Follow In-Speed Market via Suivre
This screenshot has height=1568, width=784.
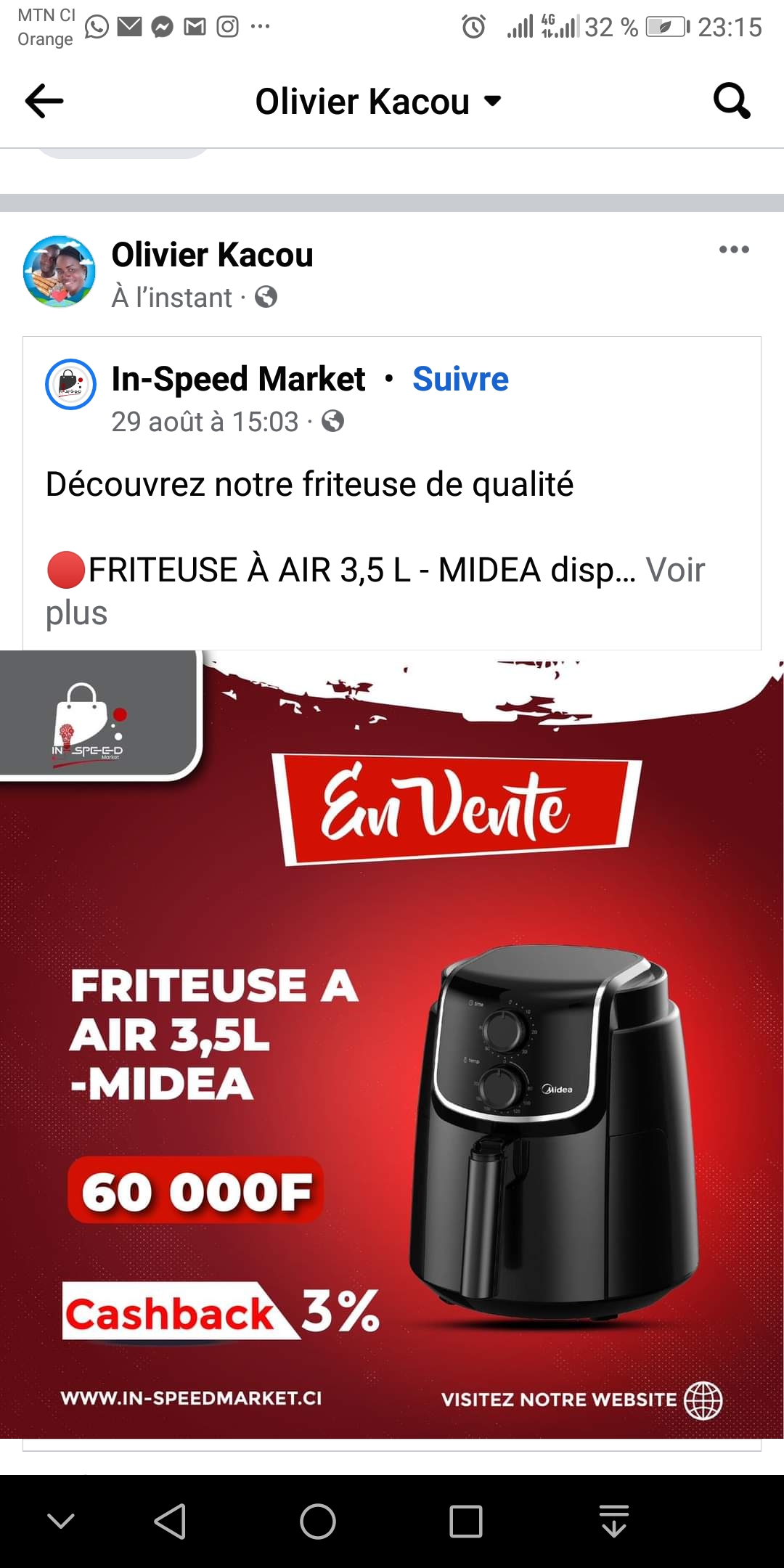[x=460, y=379]
